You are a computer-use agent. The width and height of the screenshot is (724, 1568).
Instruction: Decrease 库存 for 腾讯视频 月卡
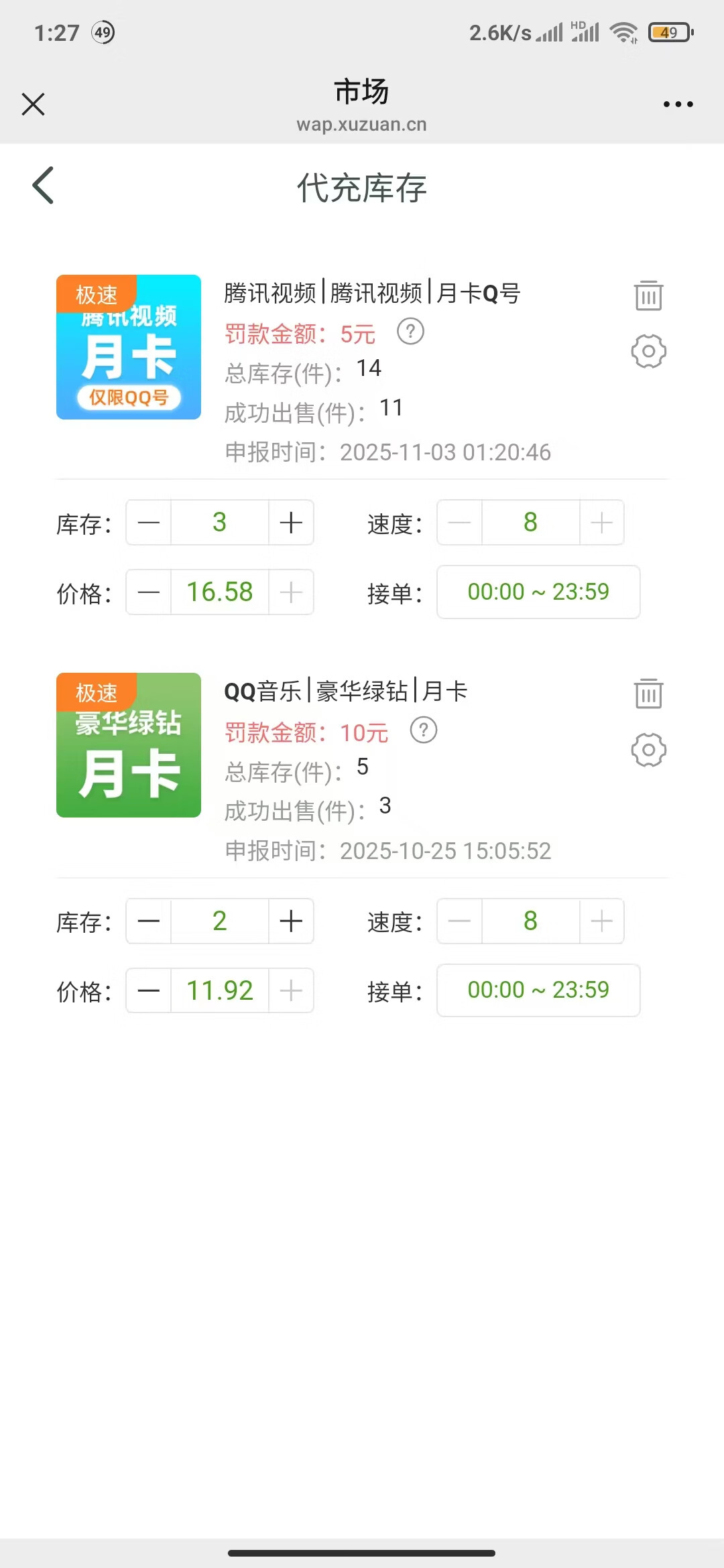point(149,523)
